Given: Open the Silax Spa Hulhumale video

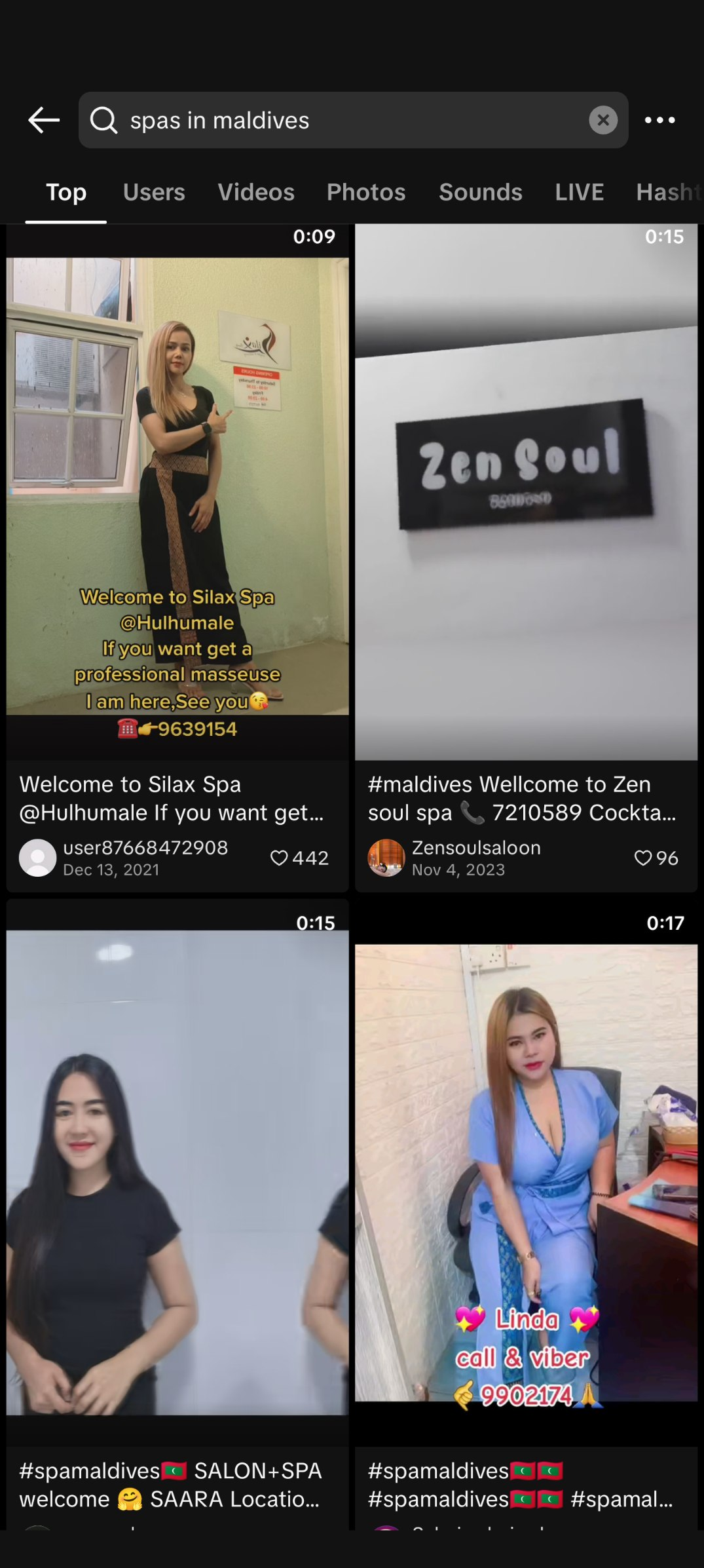Looking at the screenshot, I should [177, 491].
